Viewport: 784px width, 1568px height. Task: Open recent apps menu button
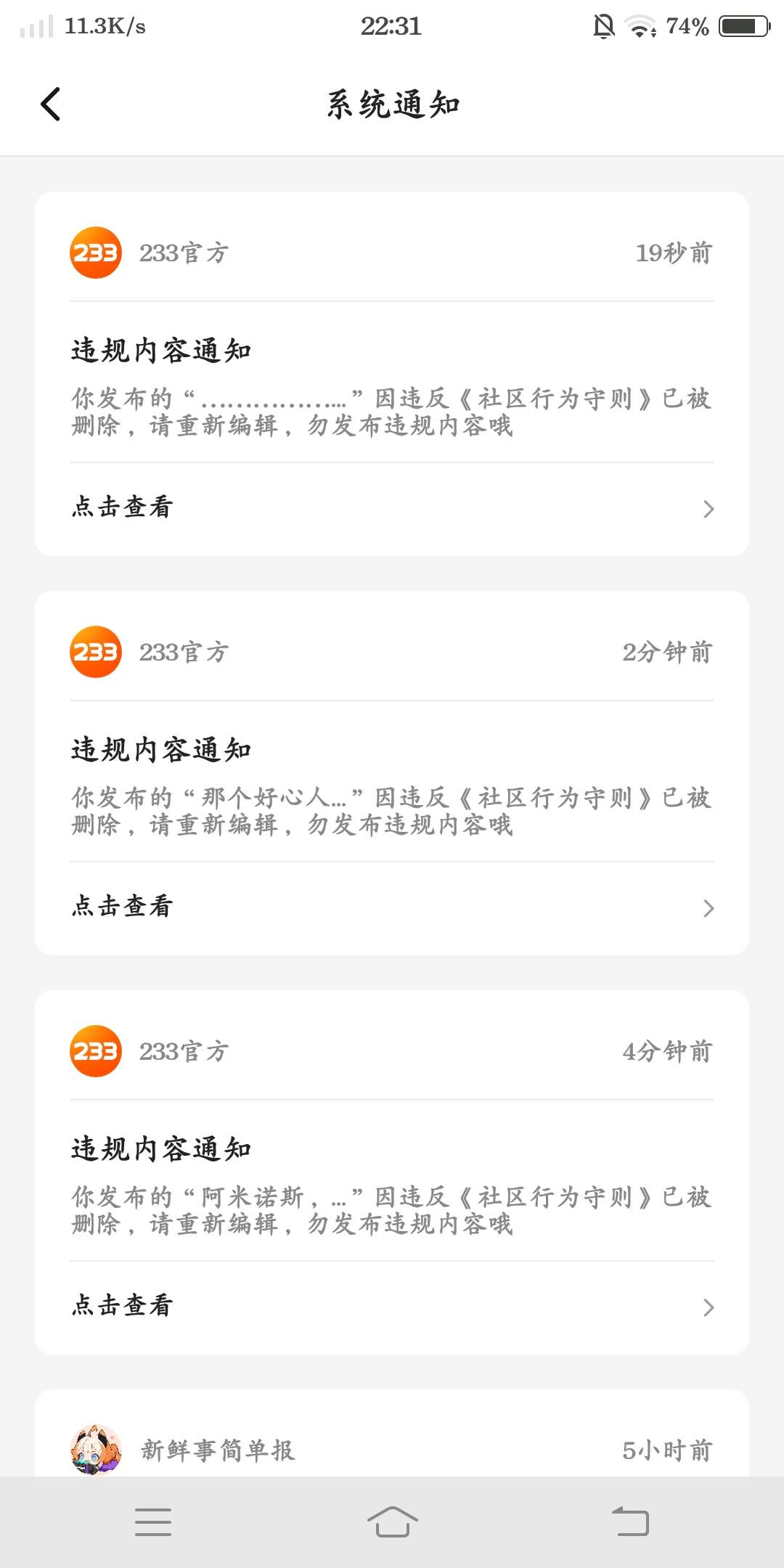pyautogui.click(x=153, y=1522)
